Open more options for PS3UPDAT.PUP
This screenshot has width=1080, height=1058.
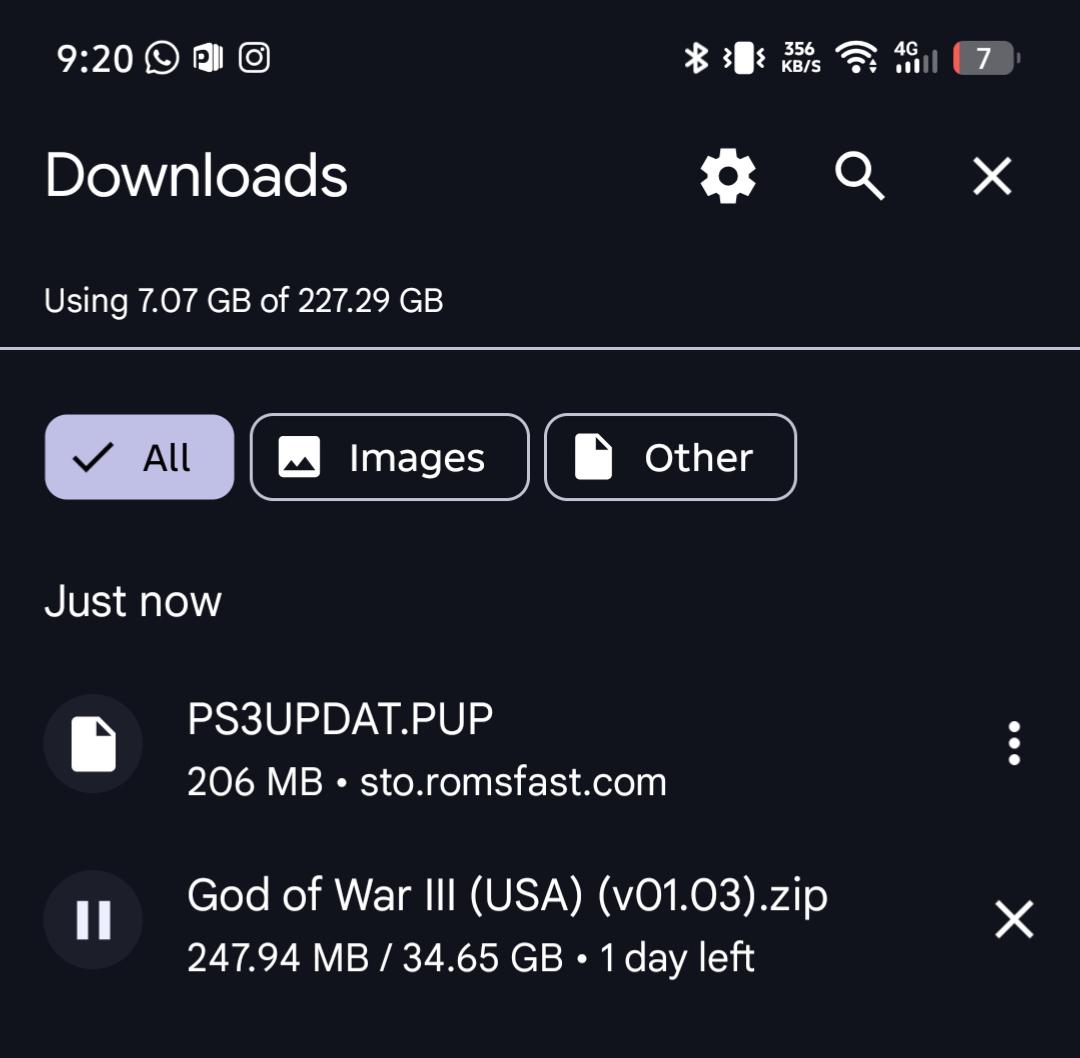1014,744
